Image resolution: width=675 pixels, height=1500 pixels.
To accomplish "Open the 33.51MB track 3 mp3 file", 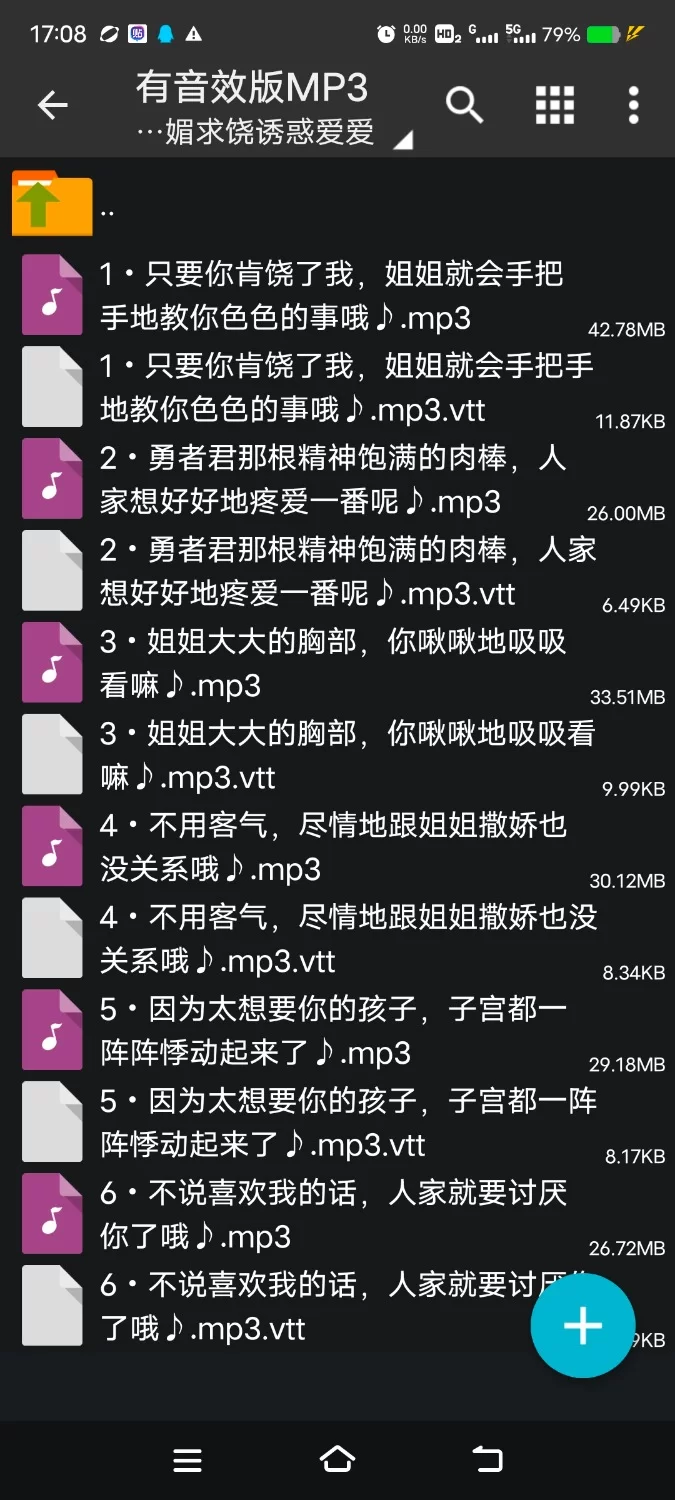I will click(330, 664).
